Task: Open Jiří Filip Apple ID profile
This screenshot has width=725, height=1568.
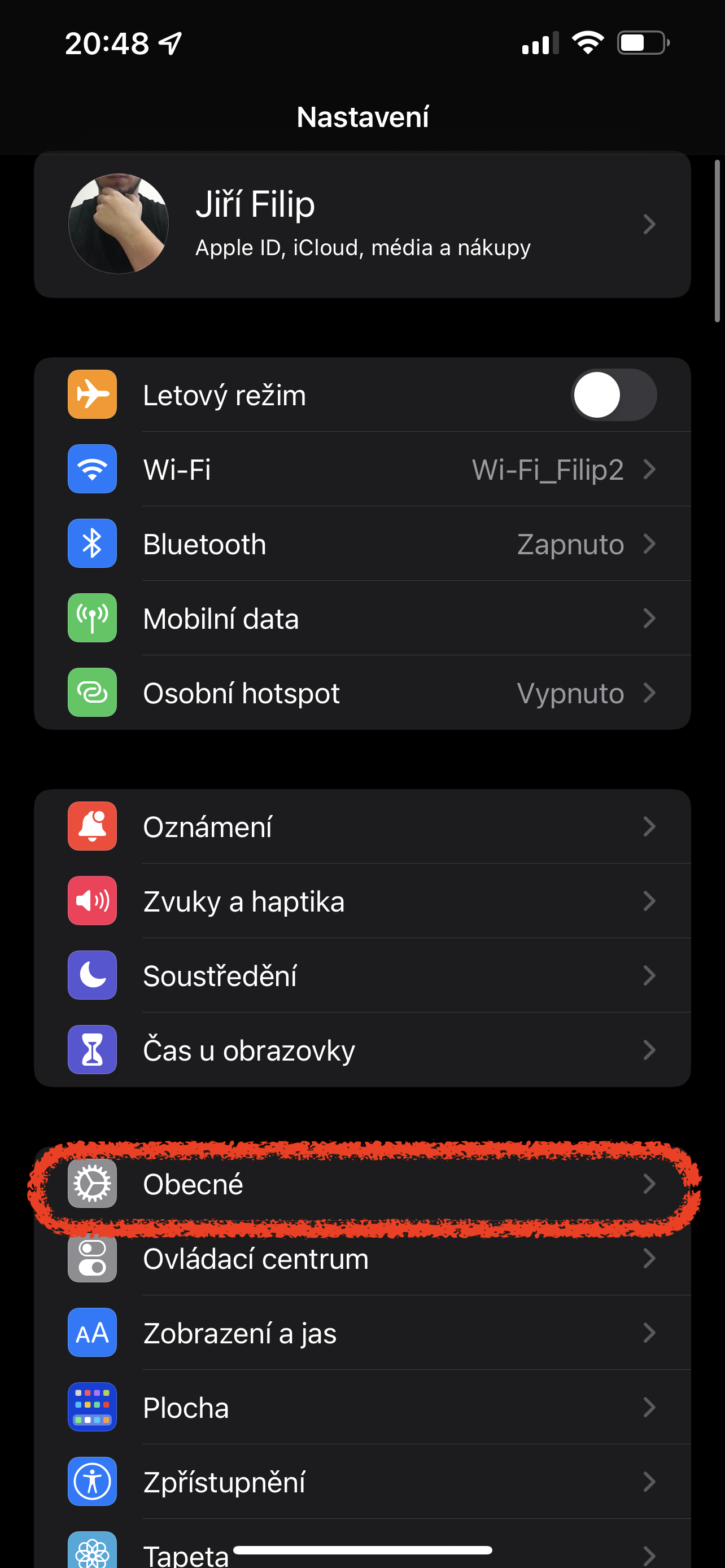Action: point(362,225)
